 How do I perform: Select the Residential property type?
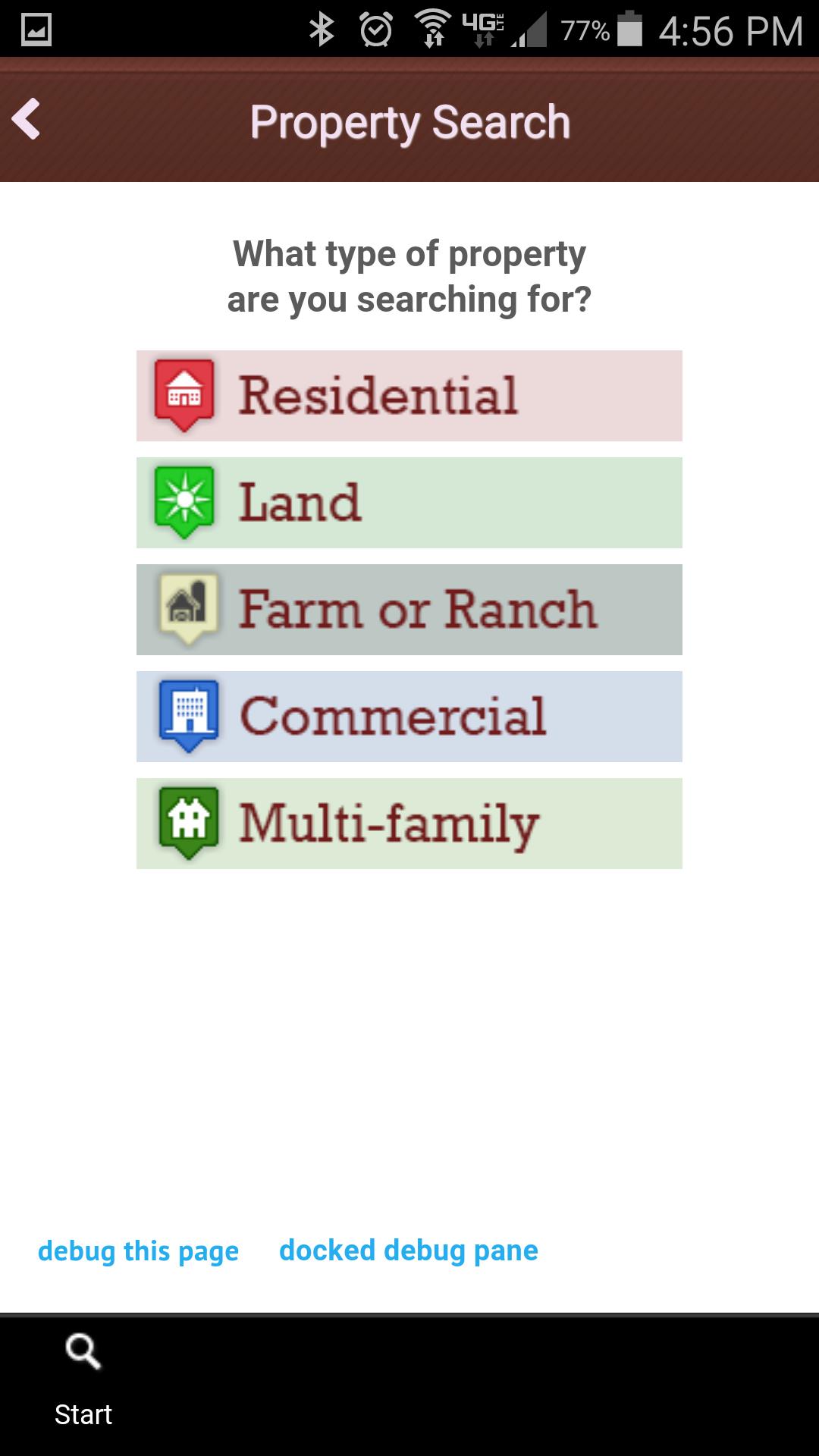409,396
